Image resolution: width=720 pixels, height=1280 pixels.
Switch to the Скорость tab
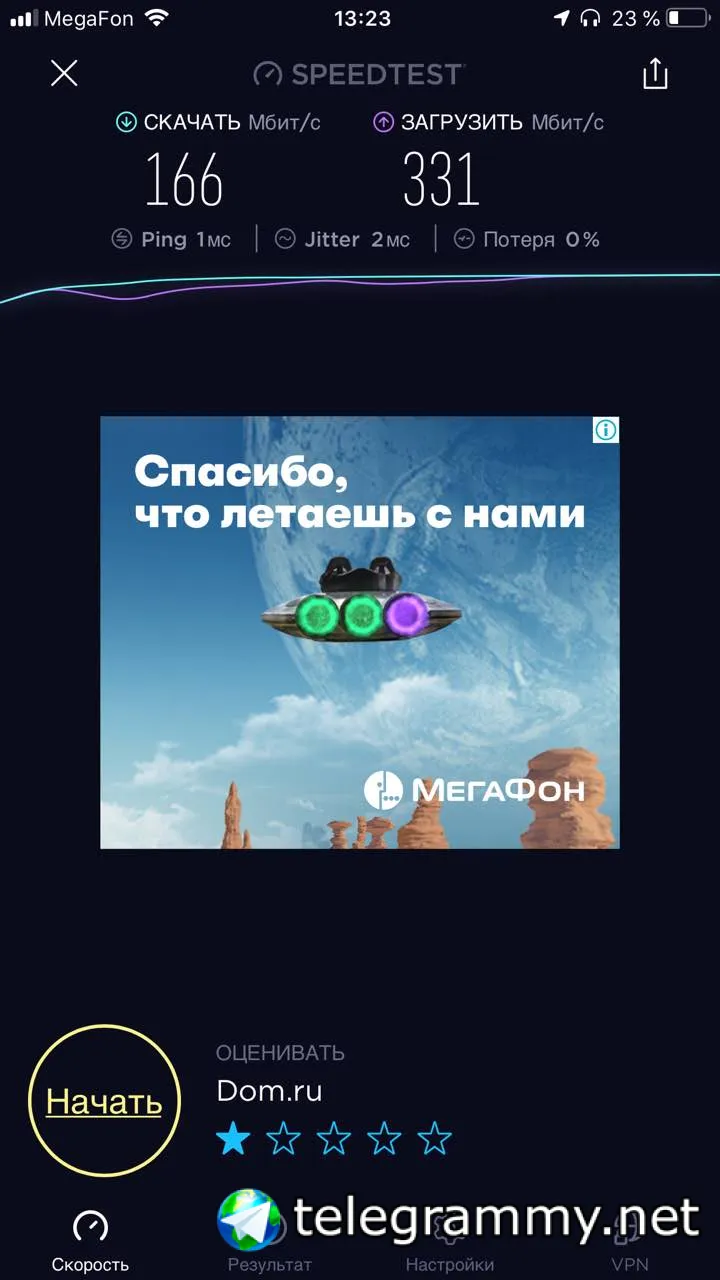click(x=91, y=1242)
